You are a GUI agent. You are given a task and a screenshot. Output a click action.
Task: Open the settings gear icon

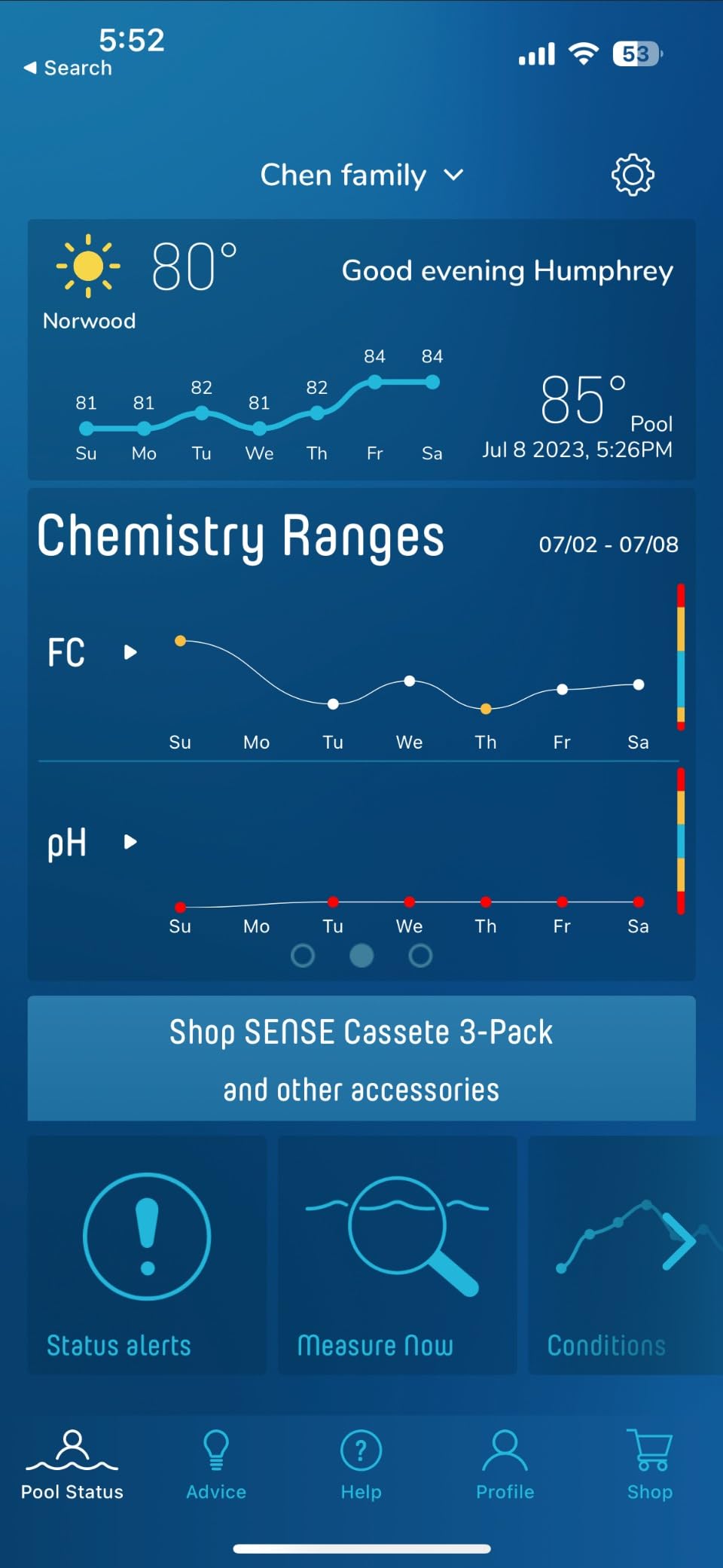point(632,175)
